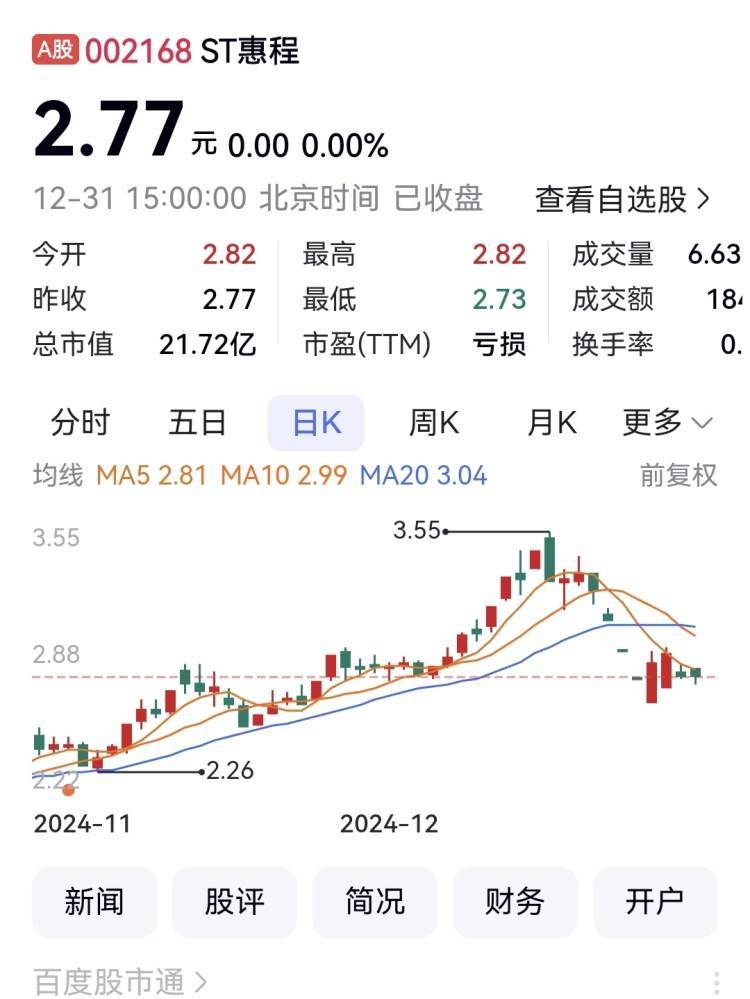Select the 分时 chart view
The height and width of the screenshot is (999, 750).
pos(83,422)
